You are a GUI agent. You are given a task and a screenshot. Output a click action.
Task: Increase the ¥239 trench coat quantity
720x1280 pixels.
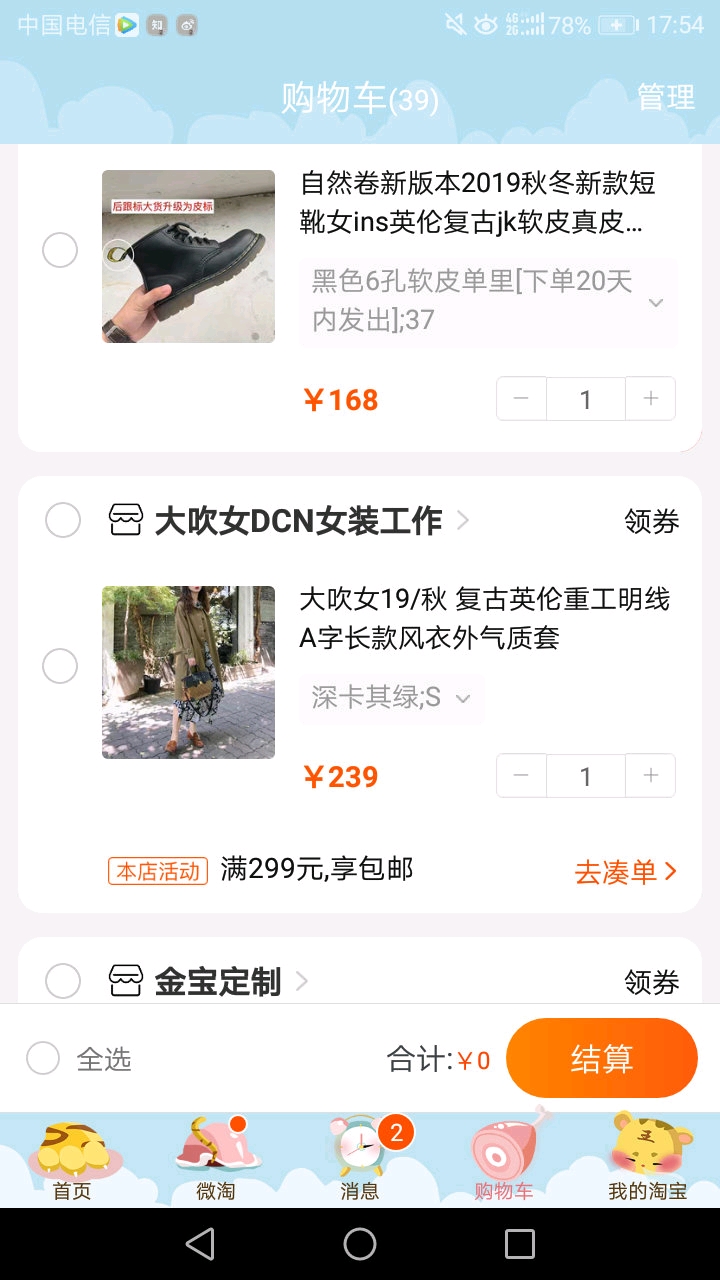(x=651, y=776)
